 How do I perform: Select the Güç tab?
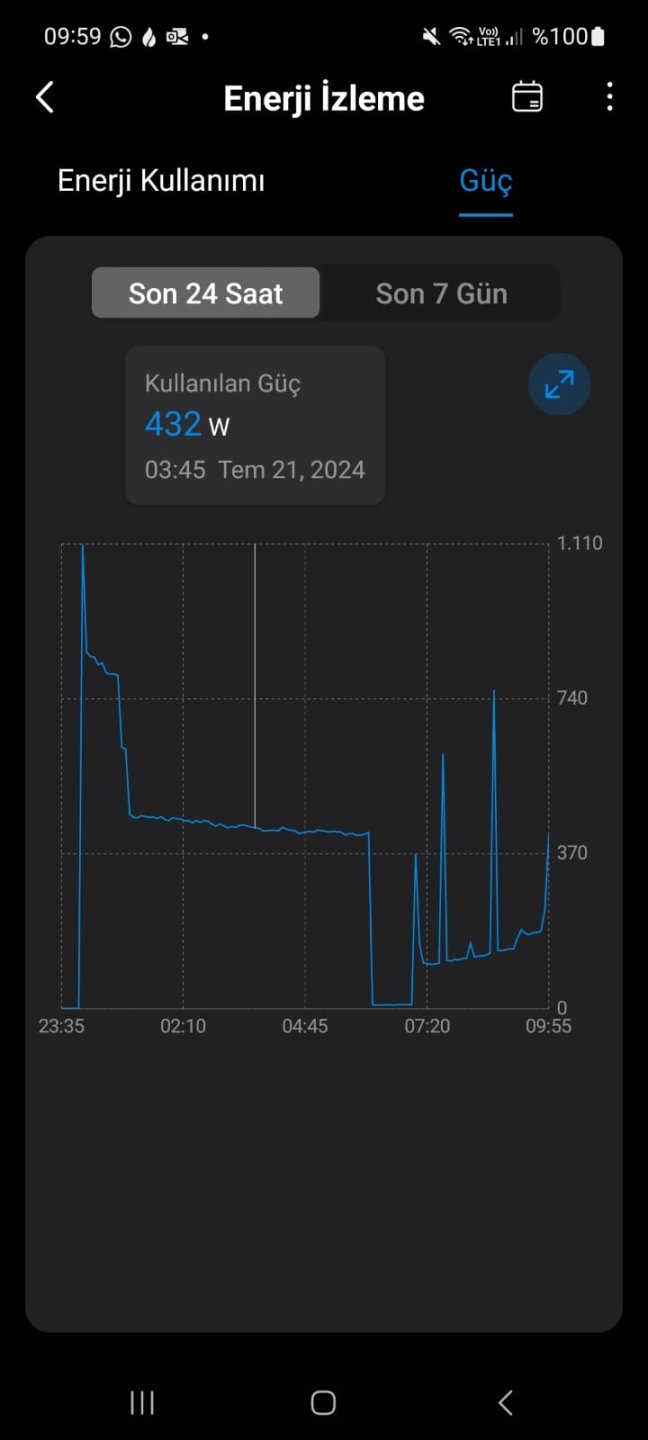pos(486,181)
